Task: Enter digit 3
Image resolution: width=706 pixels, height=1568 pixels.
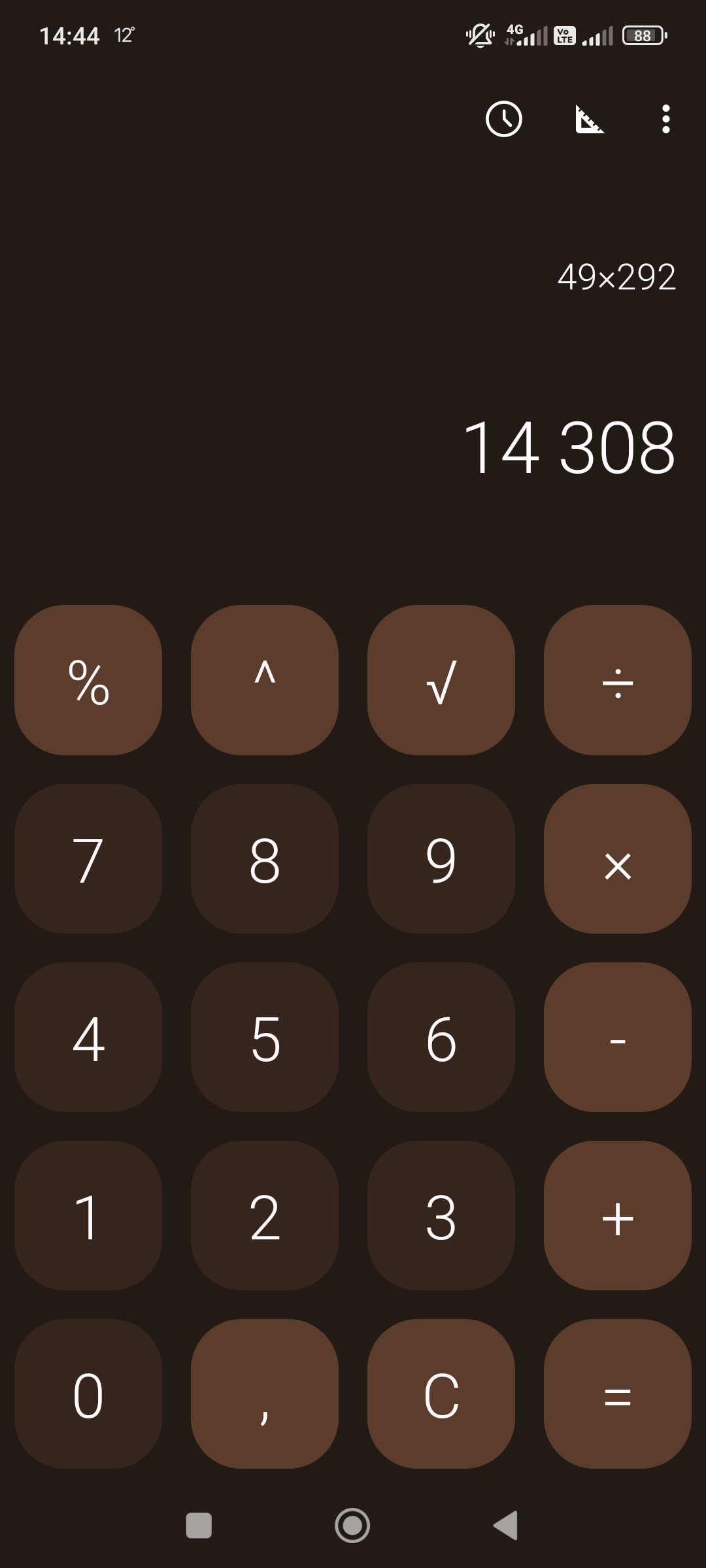Action: click(x=441, y=1215)
